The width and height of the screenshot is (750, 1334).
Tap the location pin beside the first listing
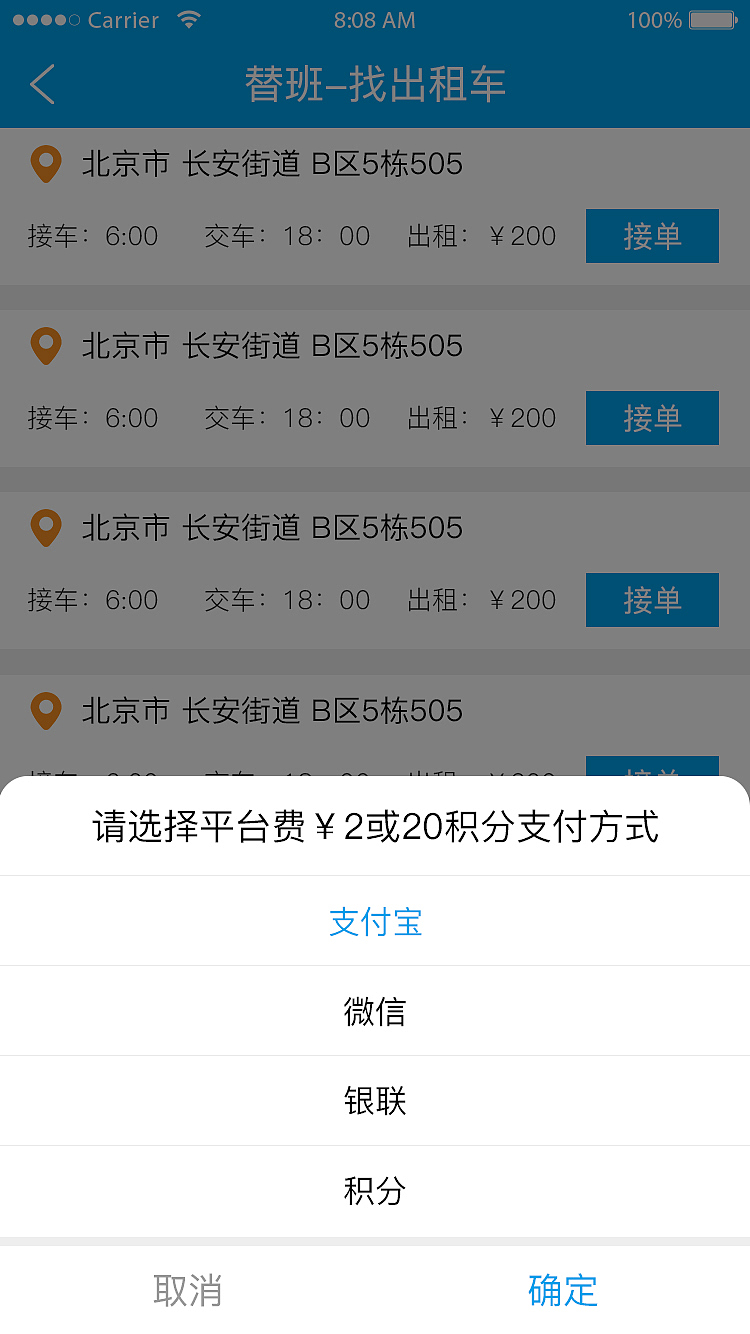tap(45, 164)
